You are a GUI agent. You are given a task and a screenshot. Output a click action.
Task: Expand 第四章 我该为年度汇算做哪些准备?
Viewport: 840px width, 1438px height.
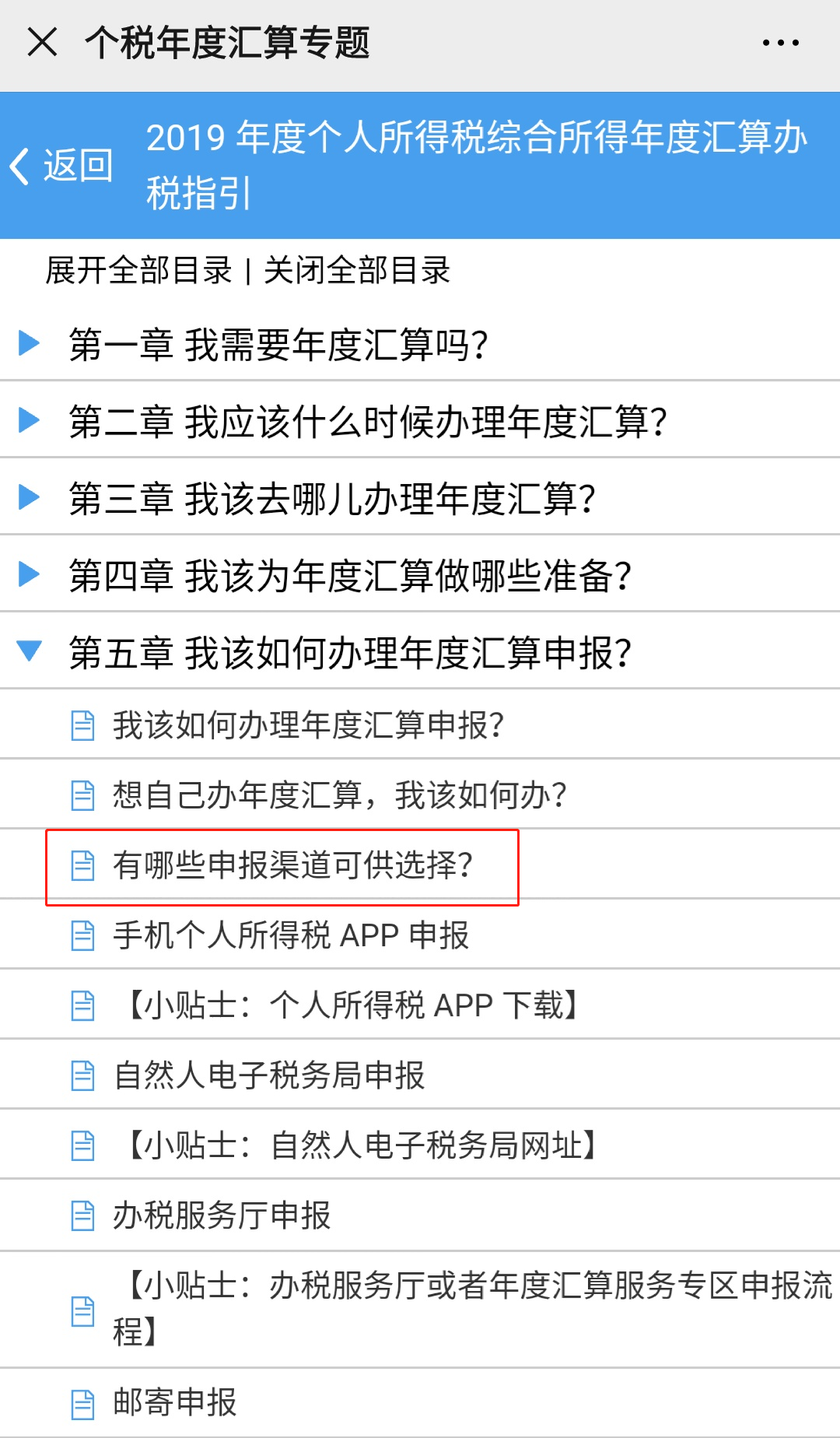pos(420,574)
